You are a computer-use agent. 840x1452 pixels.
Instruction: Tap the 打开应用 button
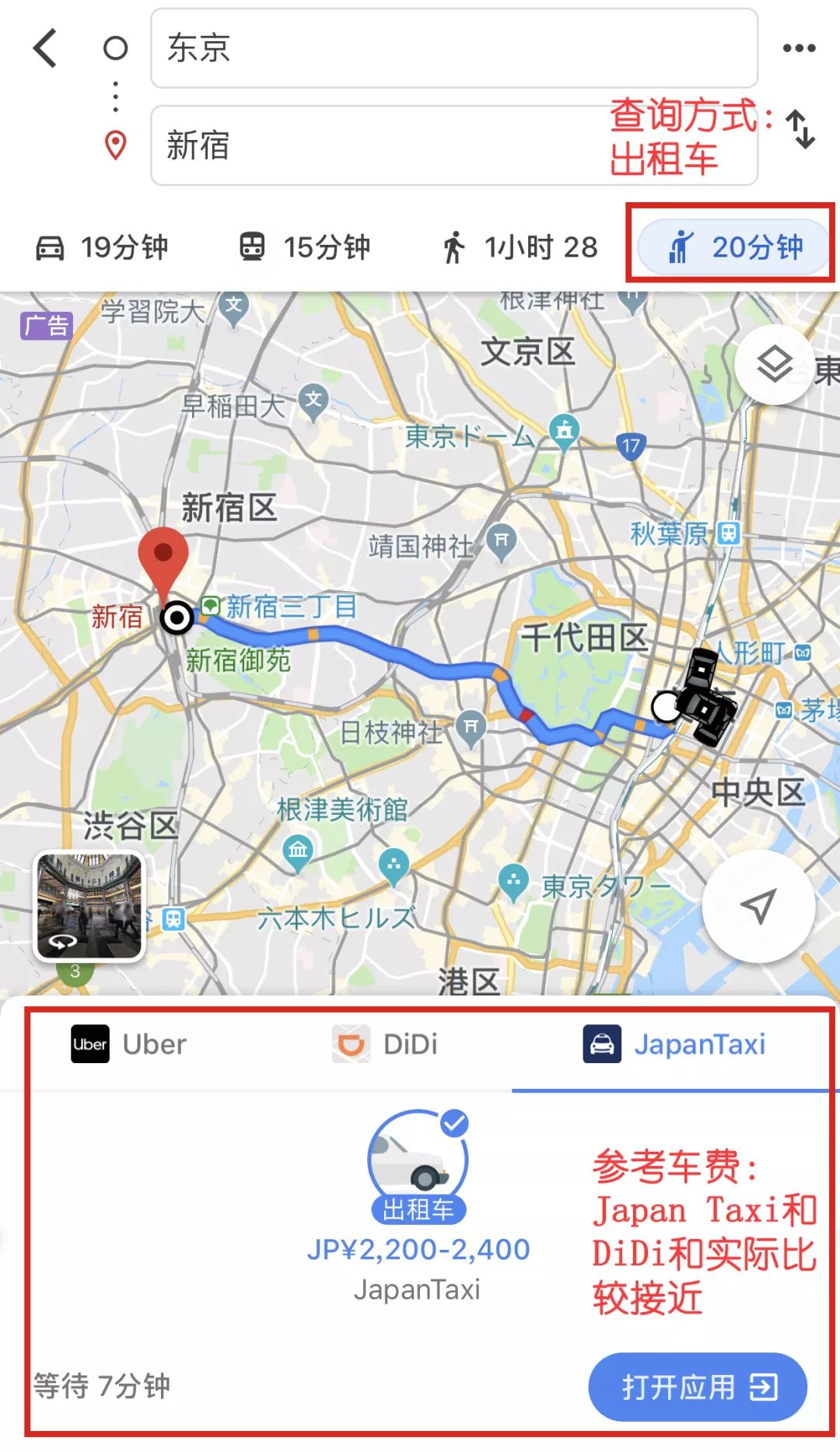(697, 1387)
